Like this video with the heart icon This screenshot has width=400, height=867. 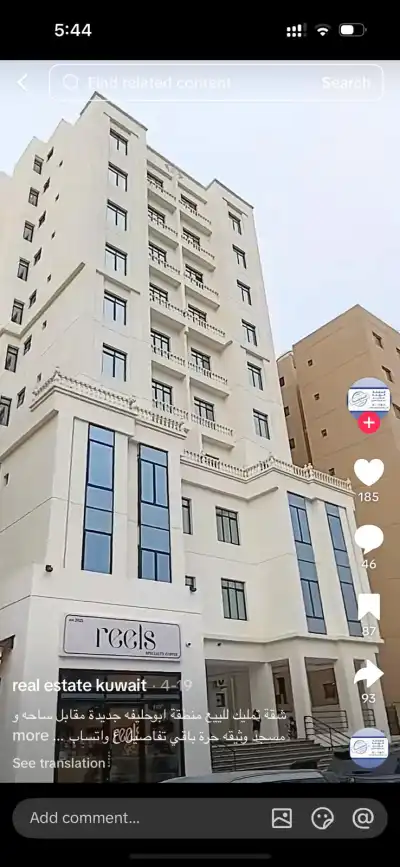369,472
